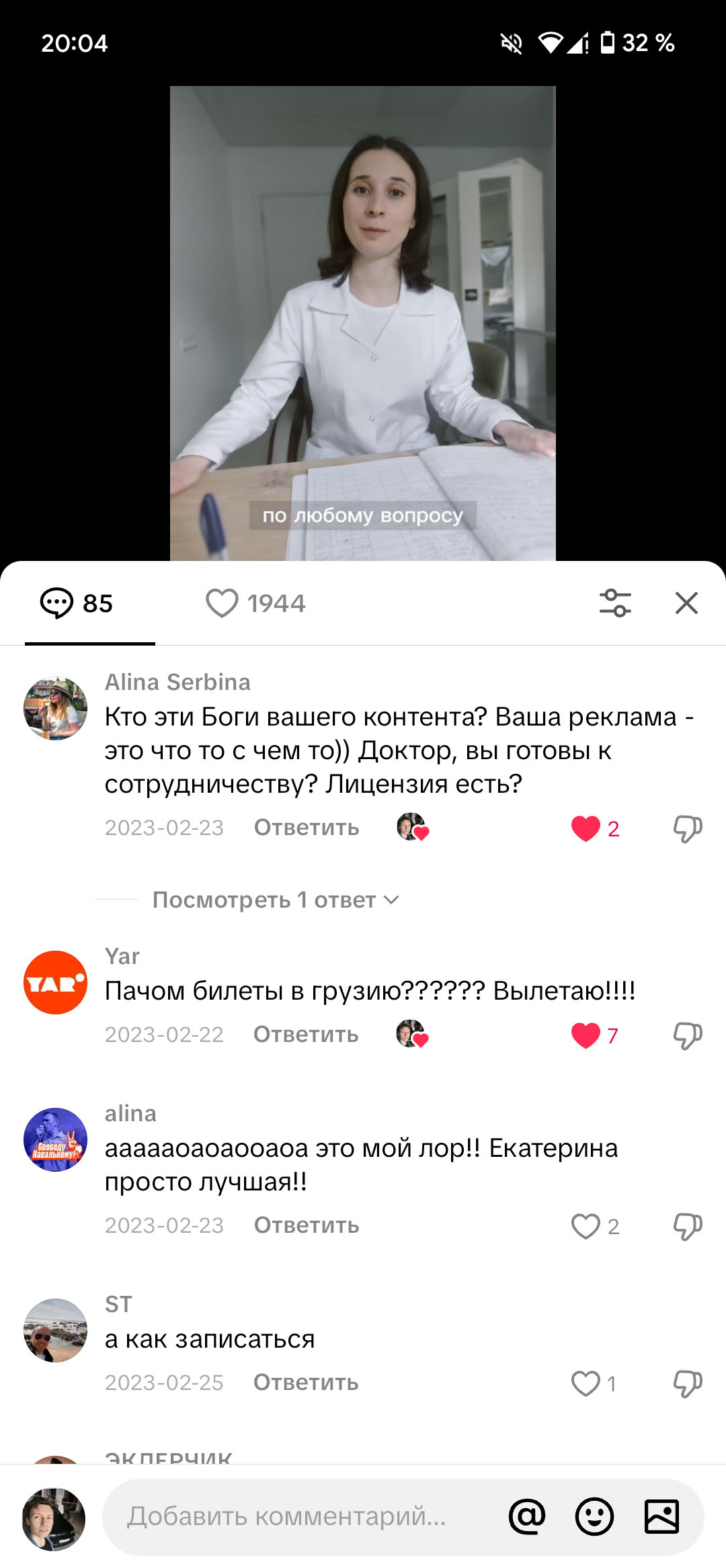Image resolution: width=726 pixels, height=1568 pixels.
Task: Reply to Alina Serbina's comment
Action: point(306,828)
